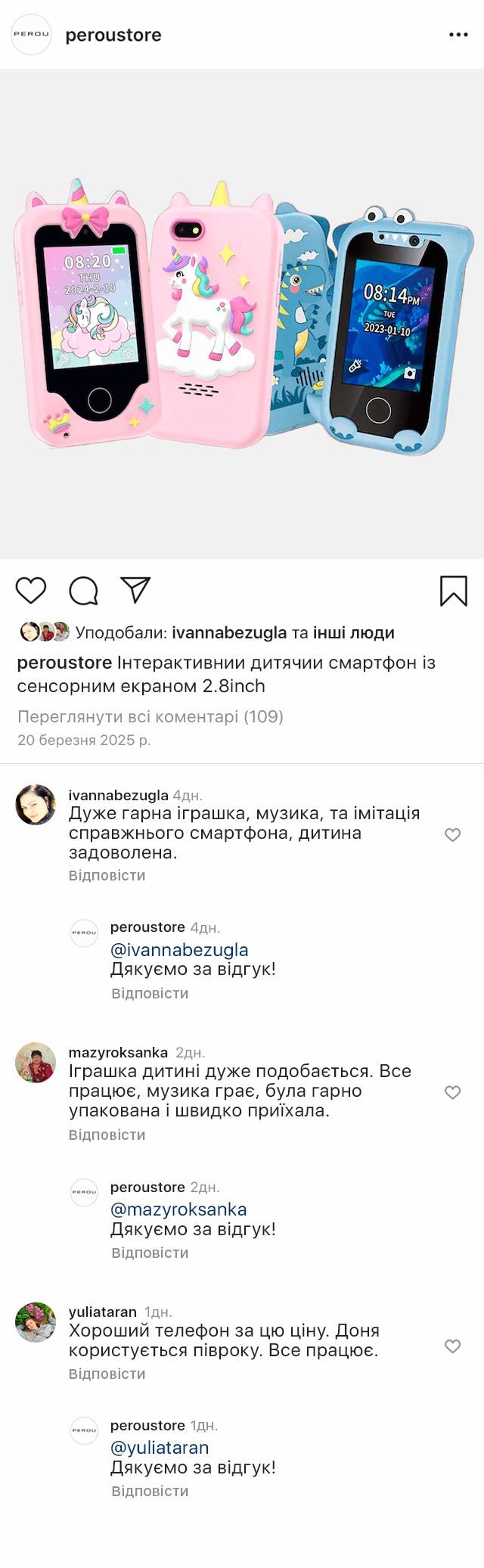The image size is (484, 1568).
Task: Open the @mazyroksanka mention link
Action: (x=178, y=1209)
